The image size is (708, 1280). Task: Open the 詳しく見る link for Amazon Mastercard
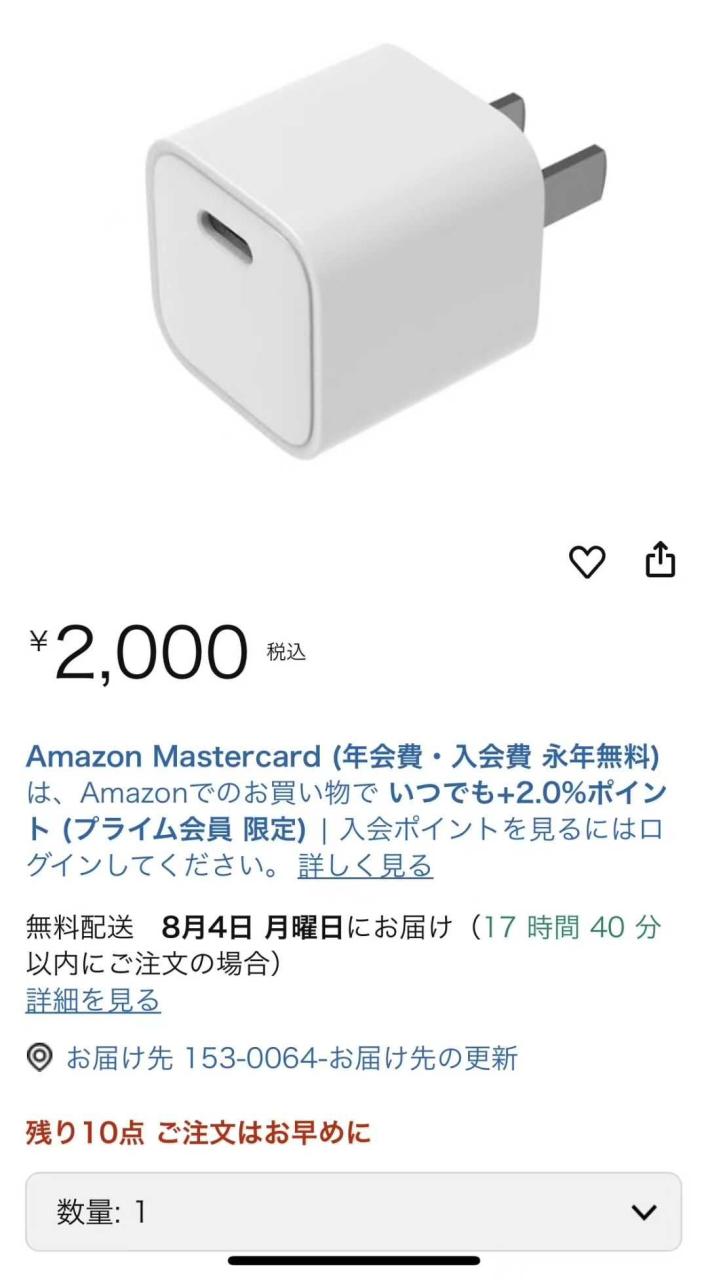(365, 865)
